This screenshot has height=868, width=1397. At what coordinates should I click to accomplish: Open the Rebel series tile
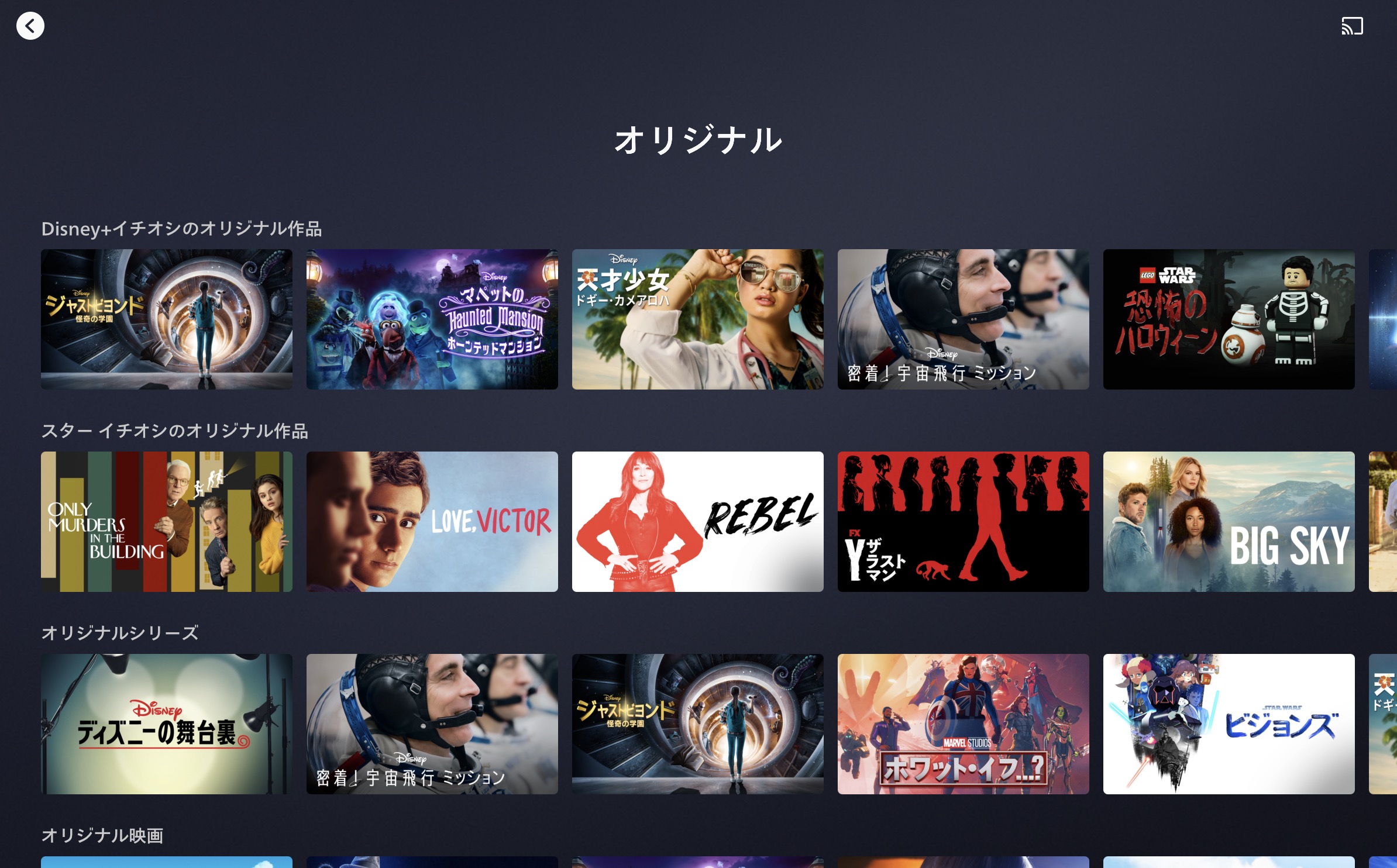698,522
